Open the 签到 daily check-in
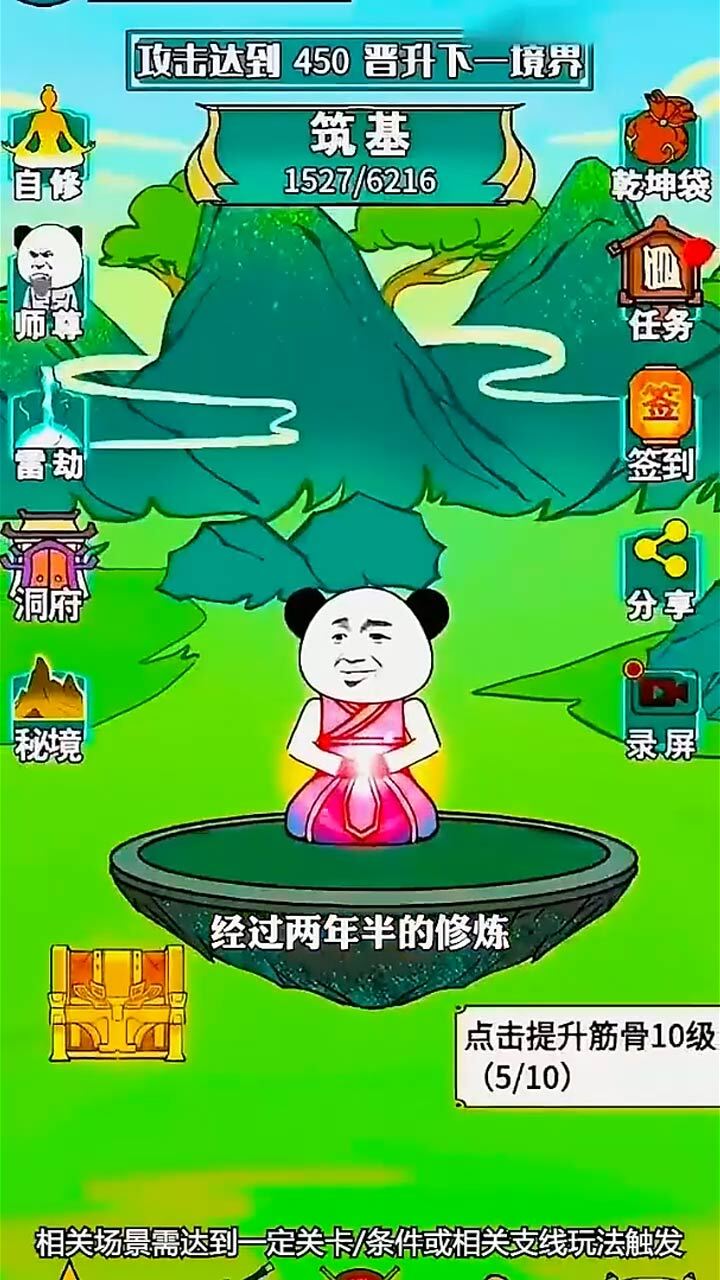This screenshot has height=1280, width=720. 660,423
